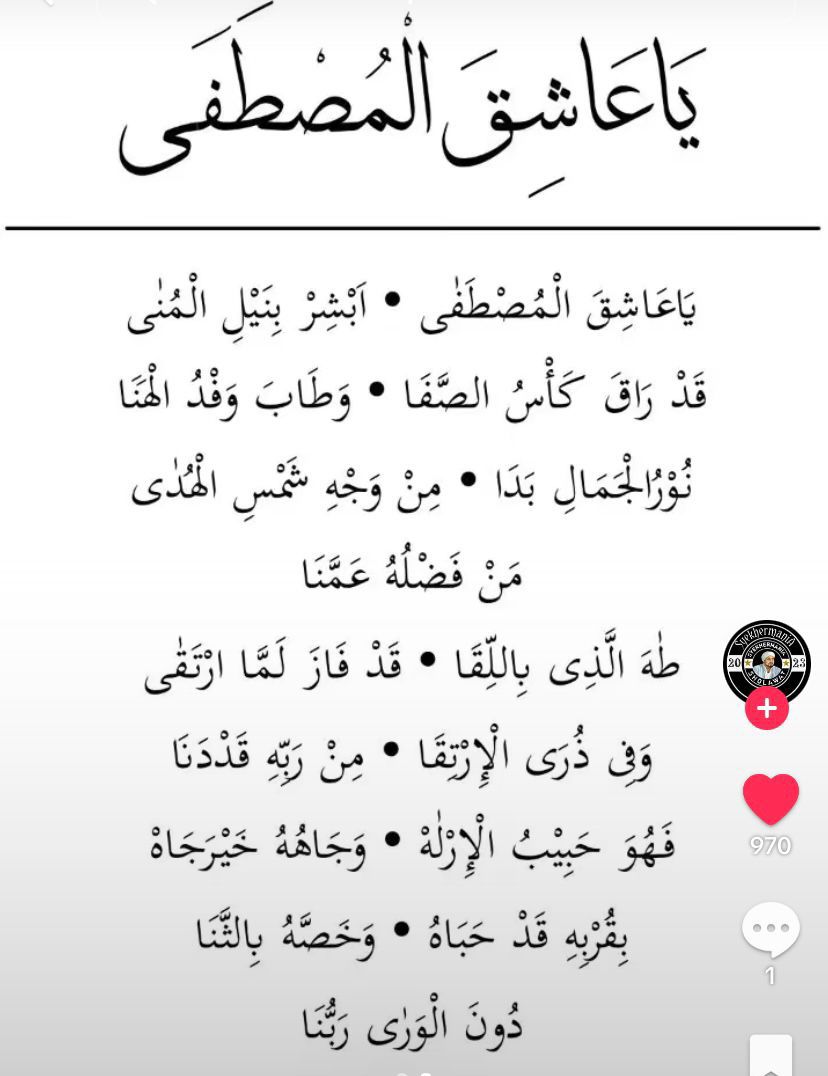This screenshot has width=828, height=1076.
Task: Bookmark this video to favorites
Action: tap(771, 1056)
